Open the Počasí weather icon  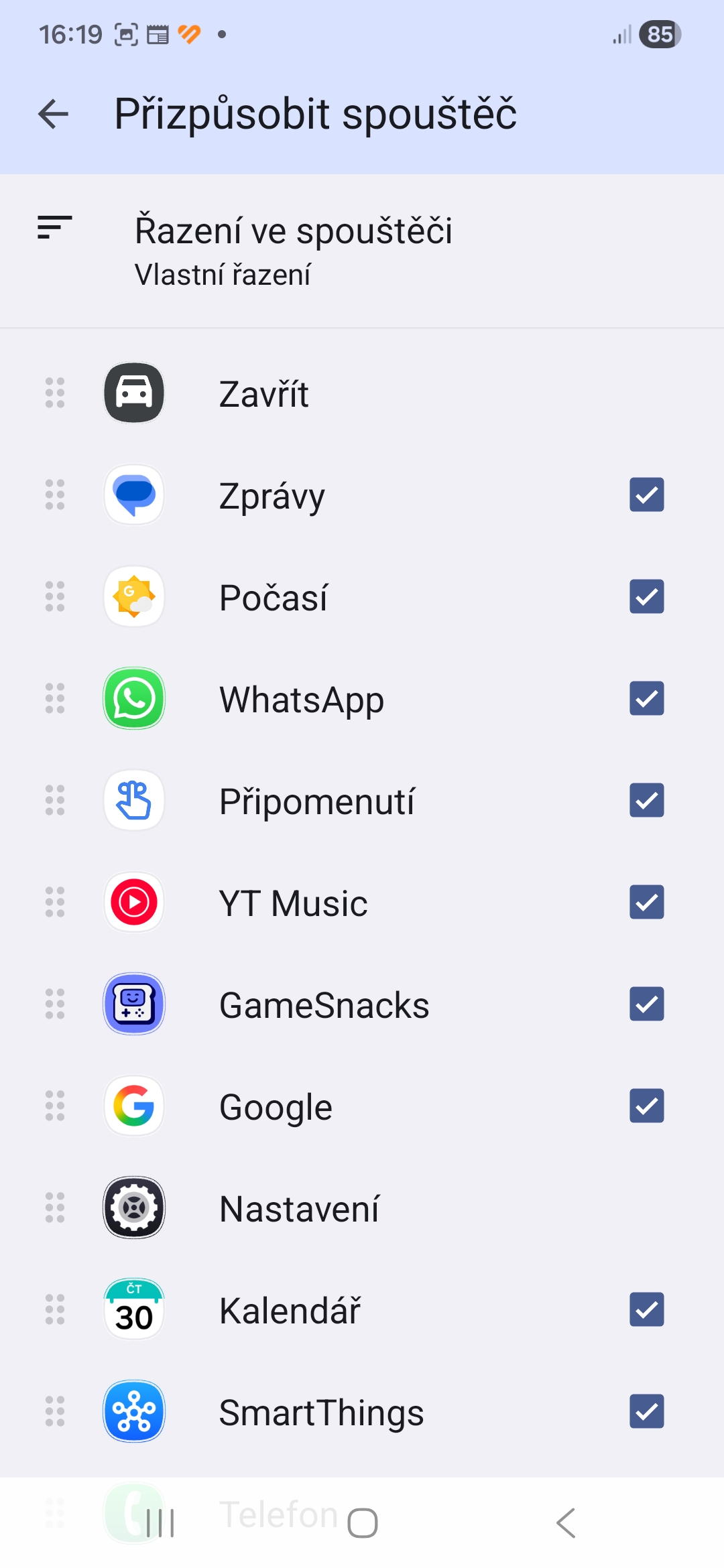pos(133,597)
